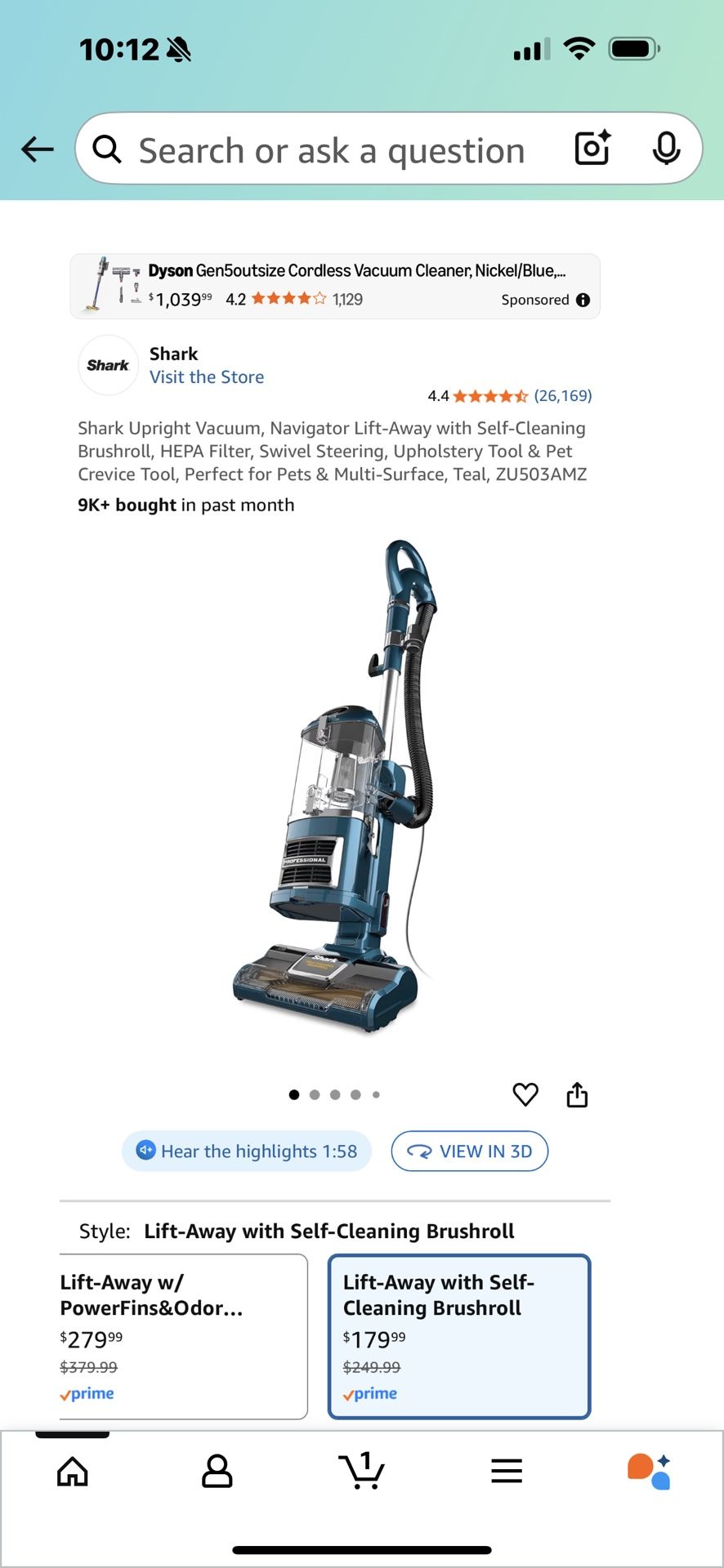Viewport: 724px width, 1568px height.
Task: Play Hear the highlights audio summary
Action: 246,1151
